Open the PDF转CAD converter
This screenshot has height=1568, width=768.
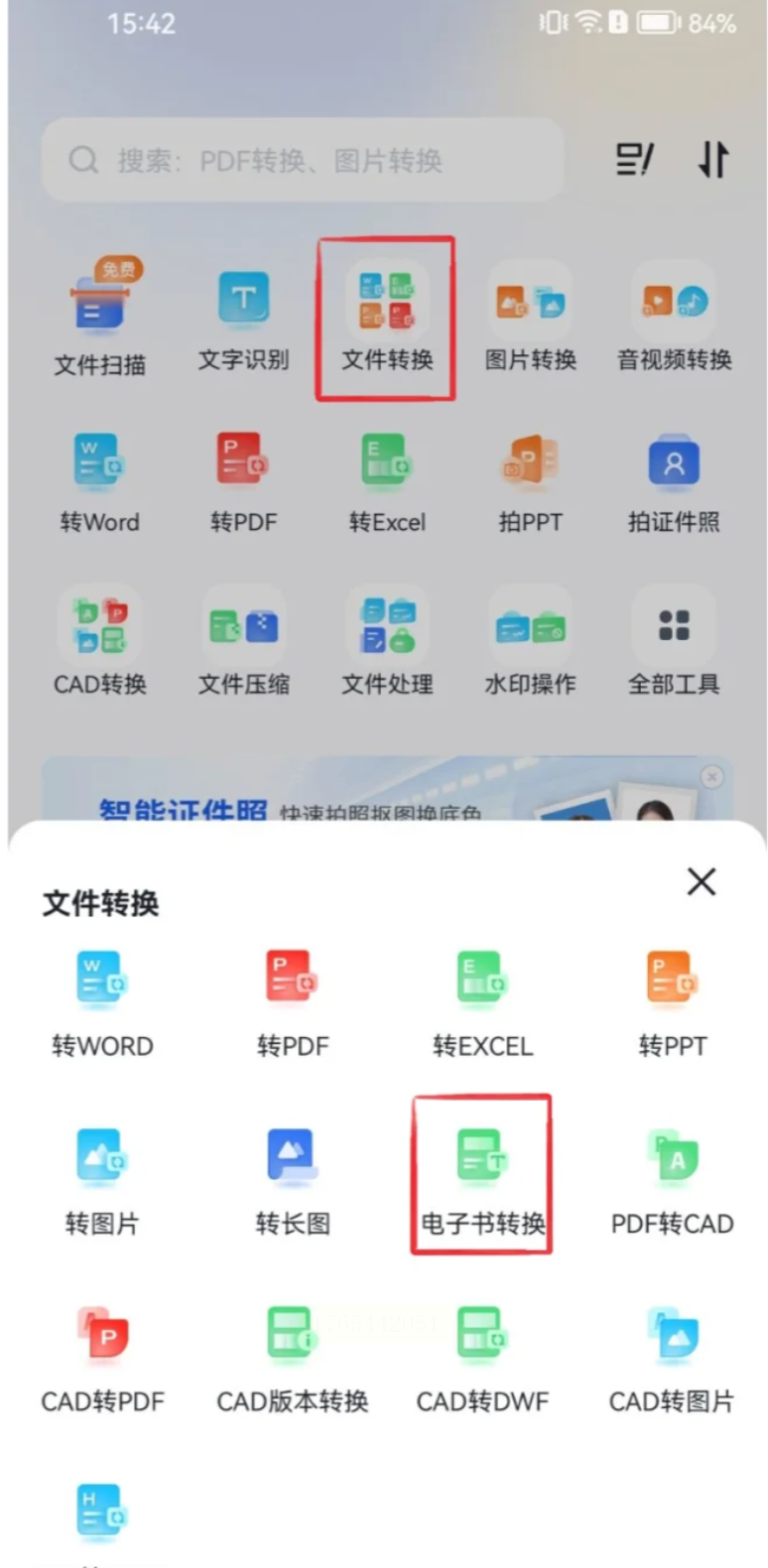[x=673, y=1179]
